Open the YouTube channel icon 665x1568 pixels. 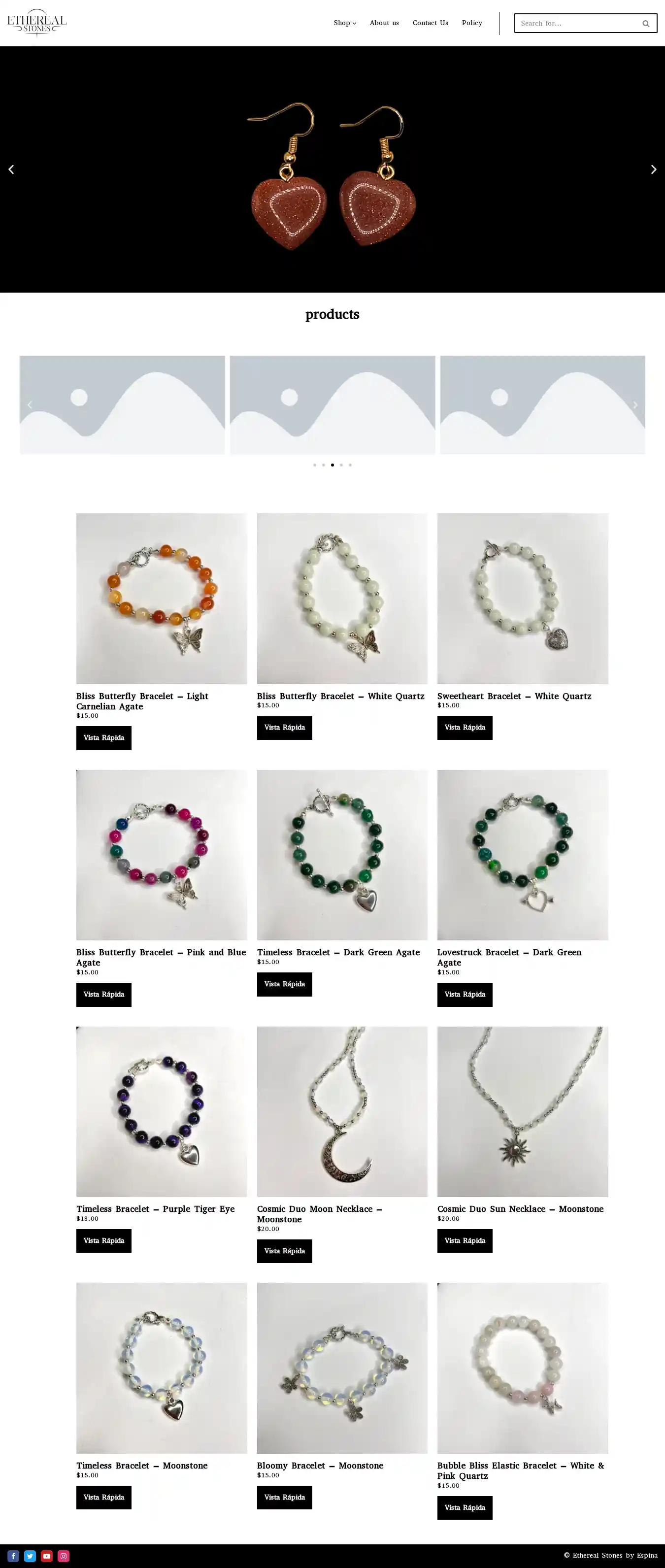(x=47, y=1555)
